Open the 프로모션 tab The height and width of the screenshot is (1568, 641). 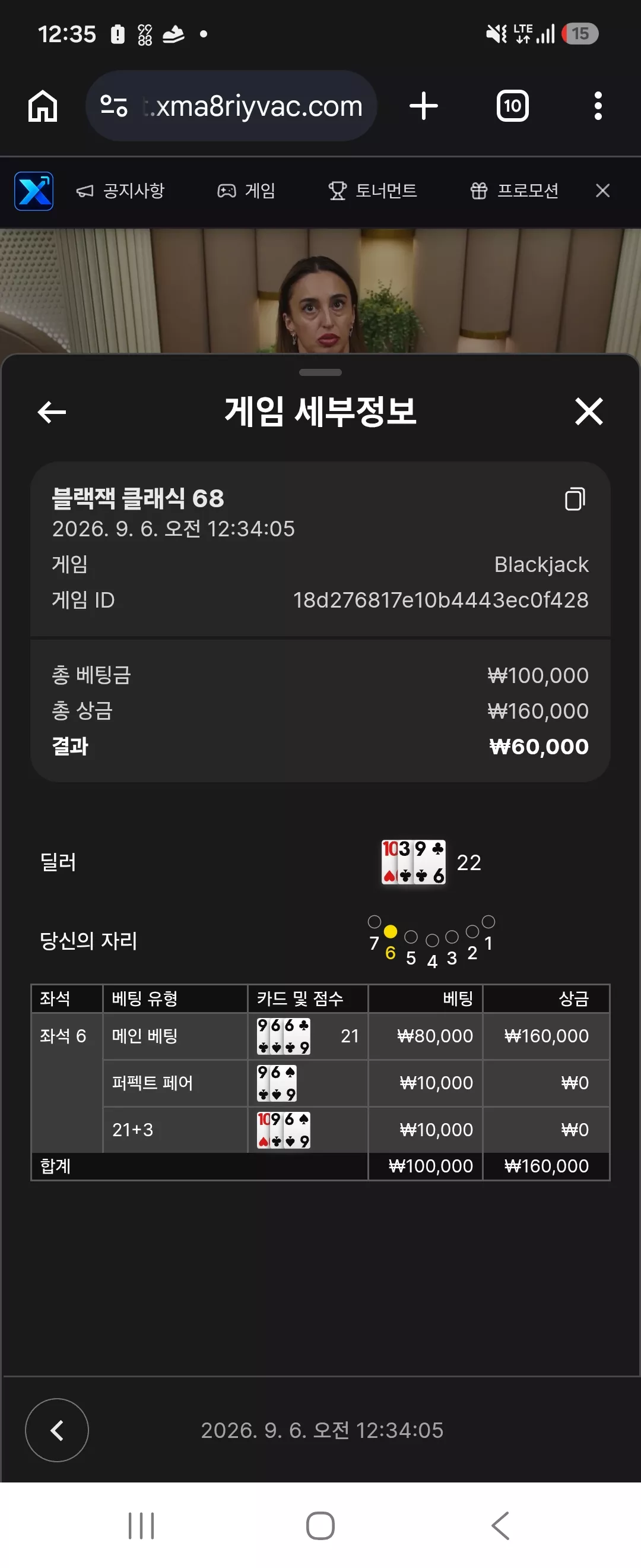514,191
